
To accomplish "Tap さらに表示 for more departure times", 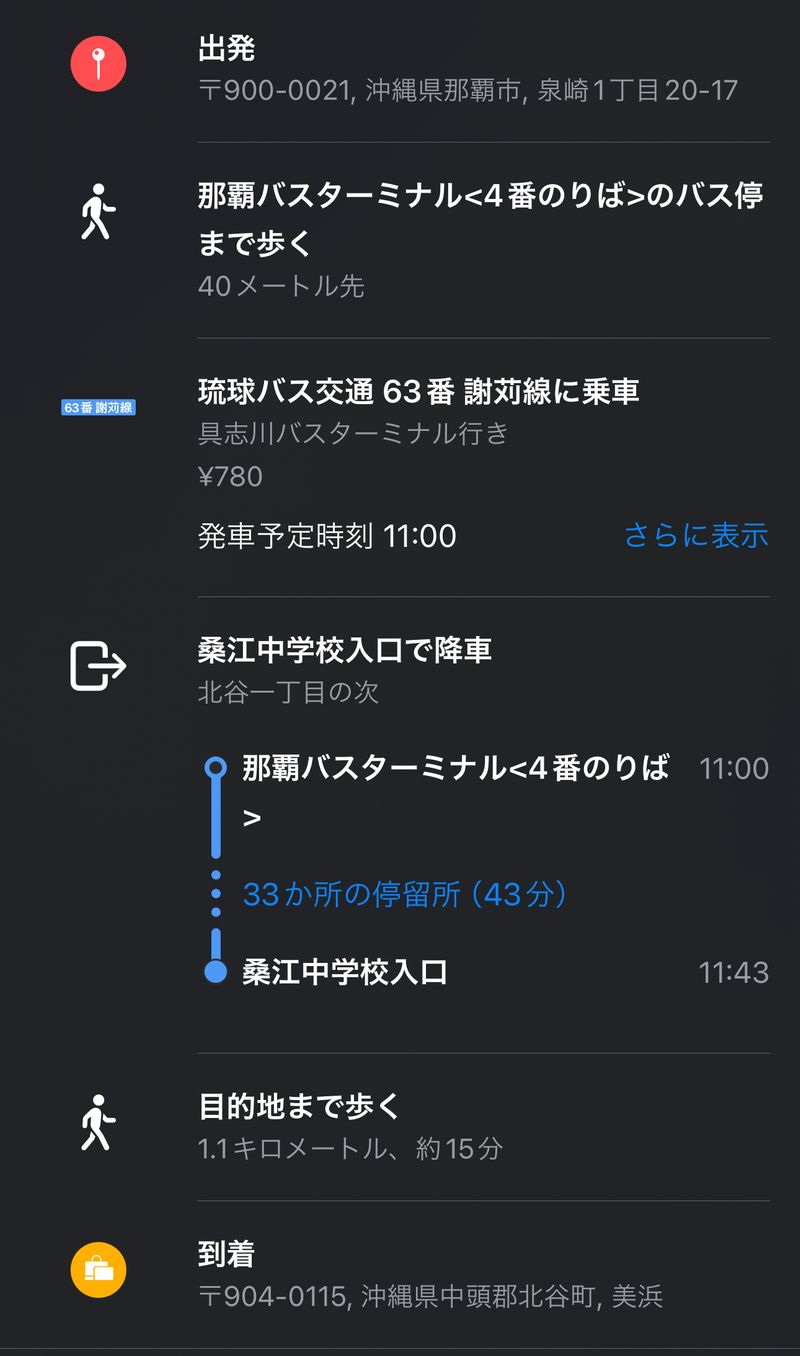I will (x=696, y=536).
